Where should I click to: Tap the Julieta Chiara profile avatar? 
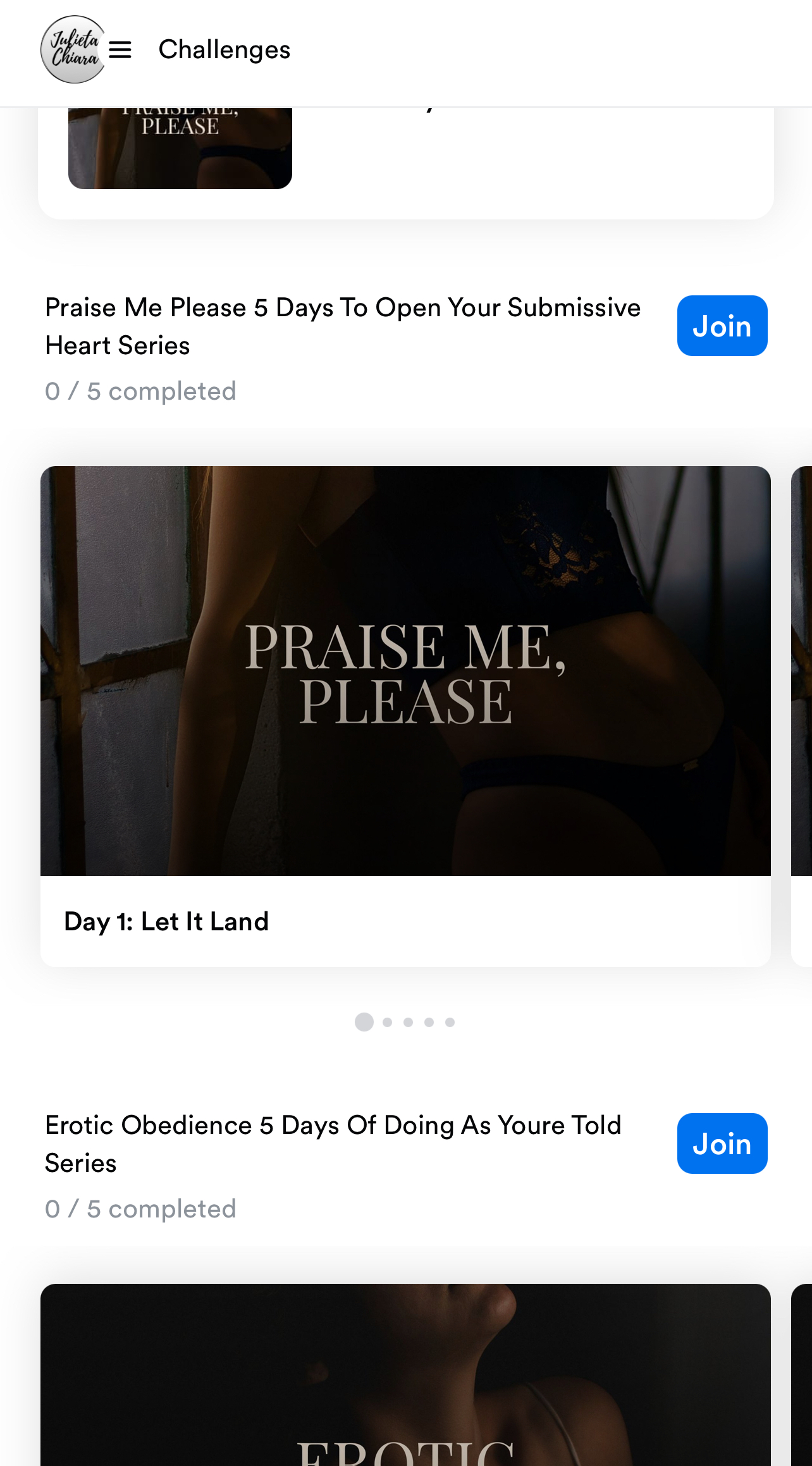(x=72, y=50)
